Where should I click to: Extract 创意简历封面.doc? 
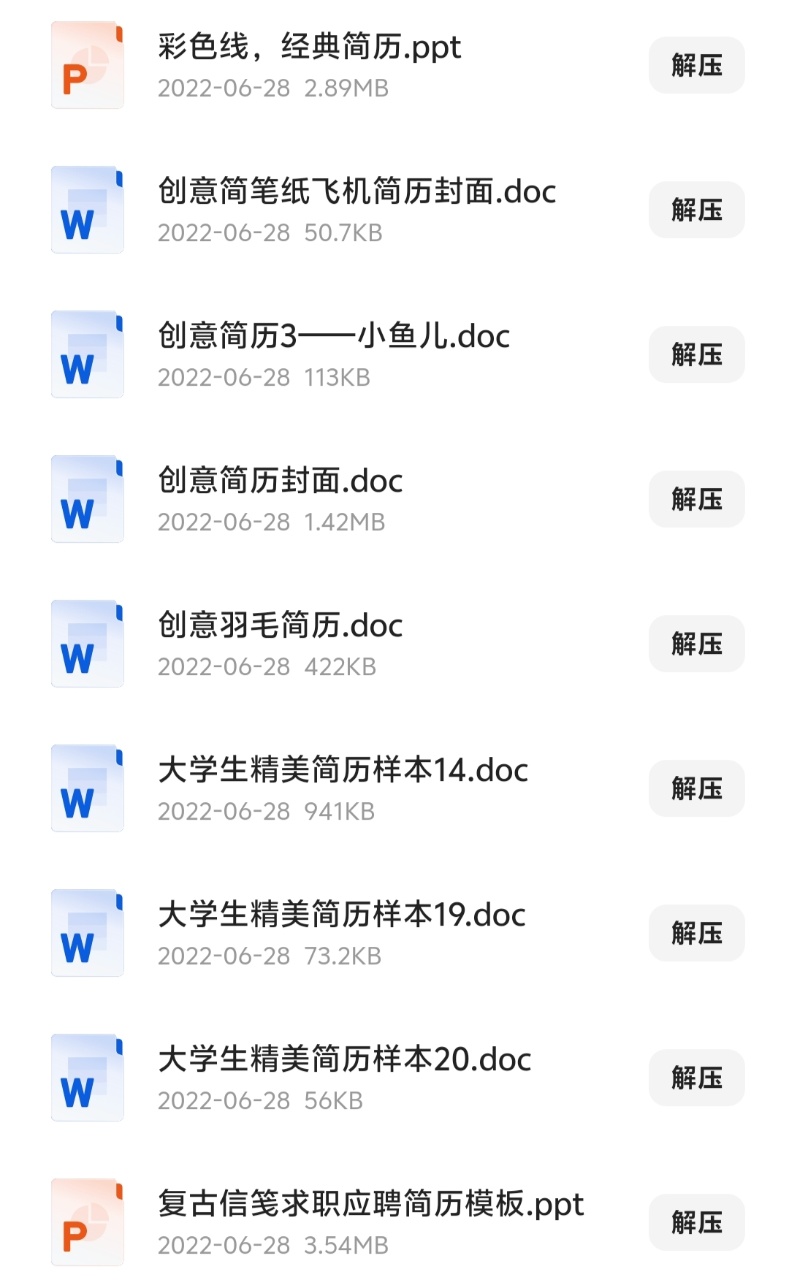pyautogui.click(x=696, y=498)
